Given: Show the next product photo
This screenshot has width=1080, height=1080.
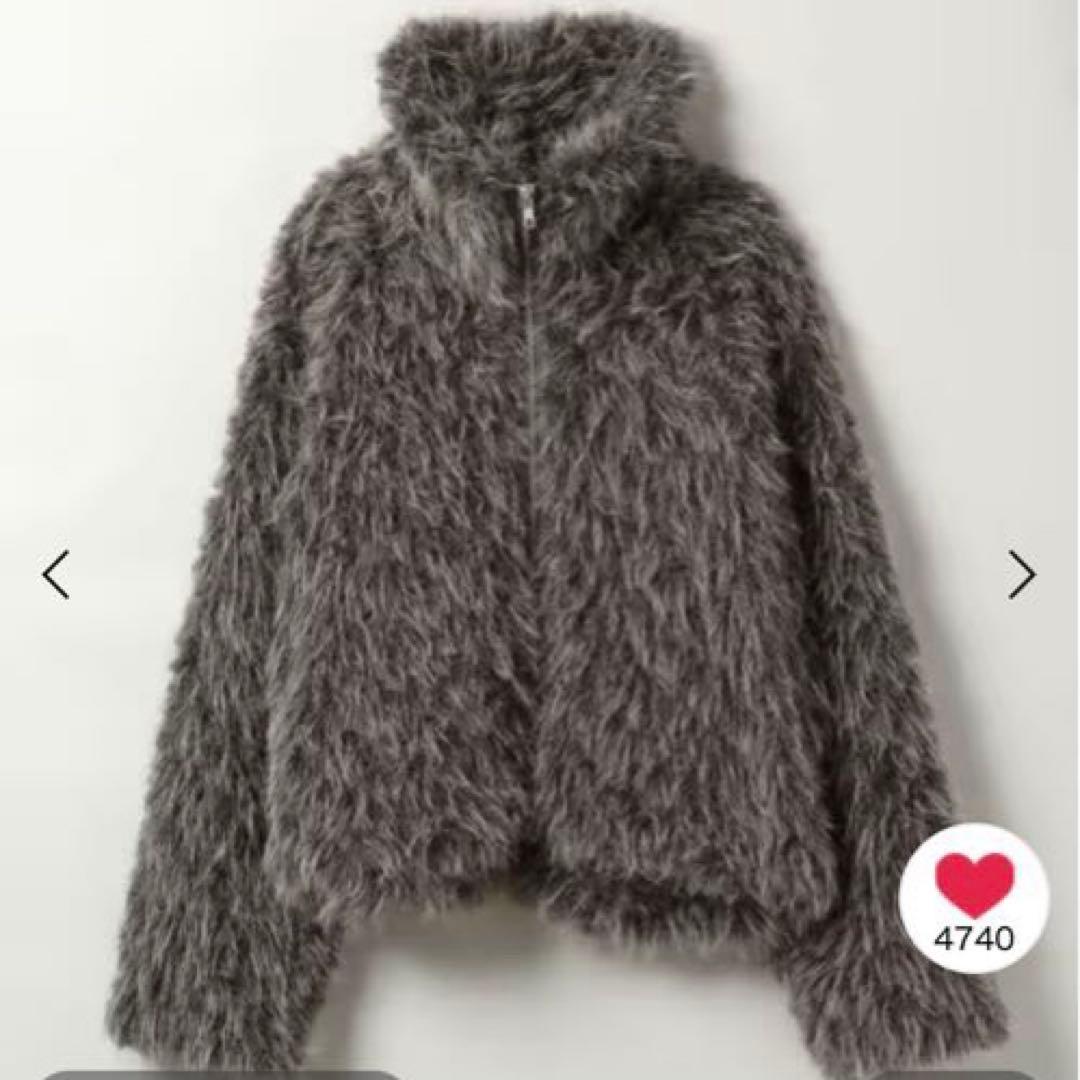Looking at the screenshot, I should pyautogui.click(x=1021, y=575).
